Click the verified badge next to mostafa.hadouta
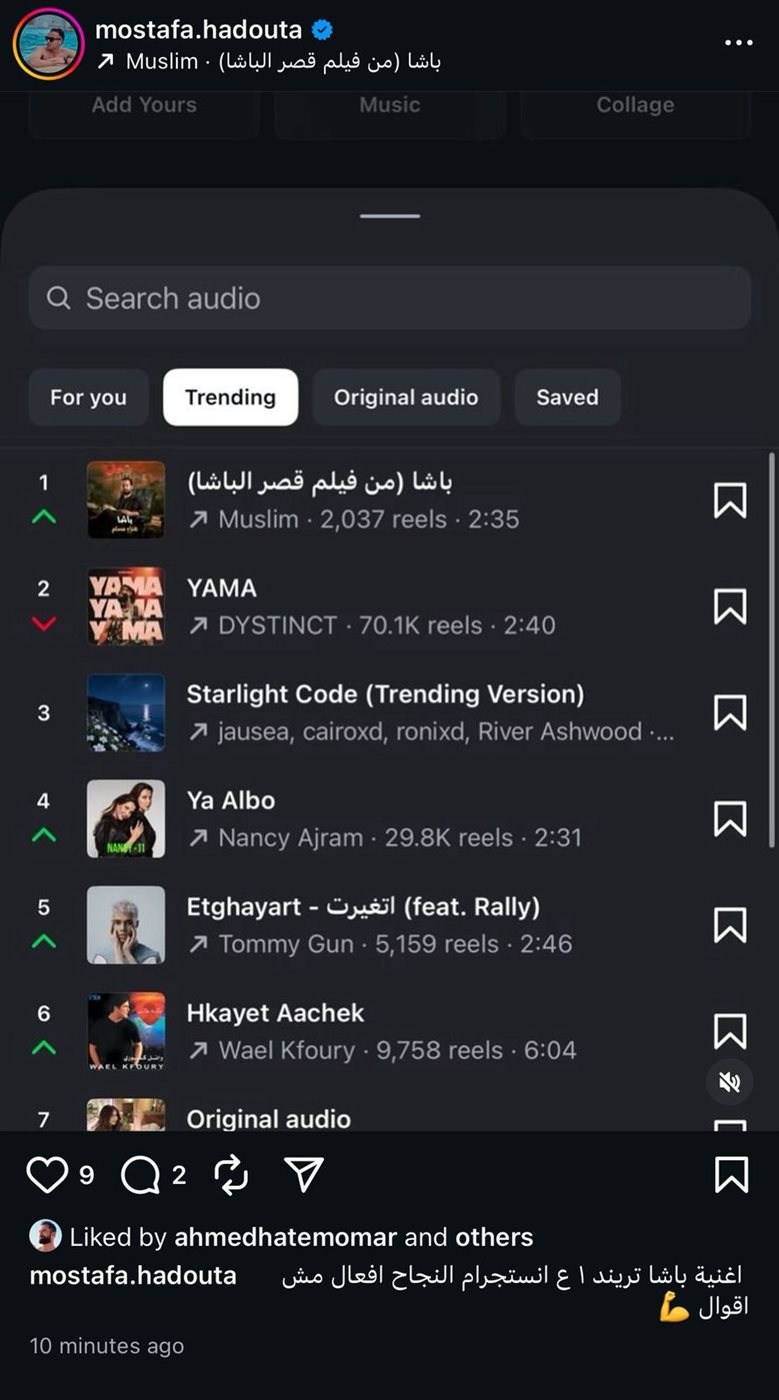This screenshot has width=779, height=1400. (x=321, y=30)
